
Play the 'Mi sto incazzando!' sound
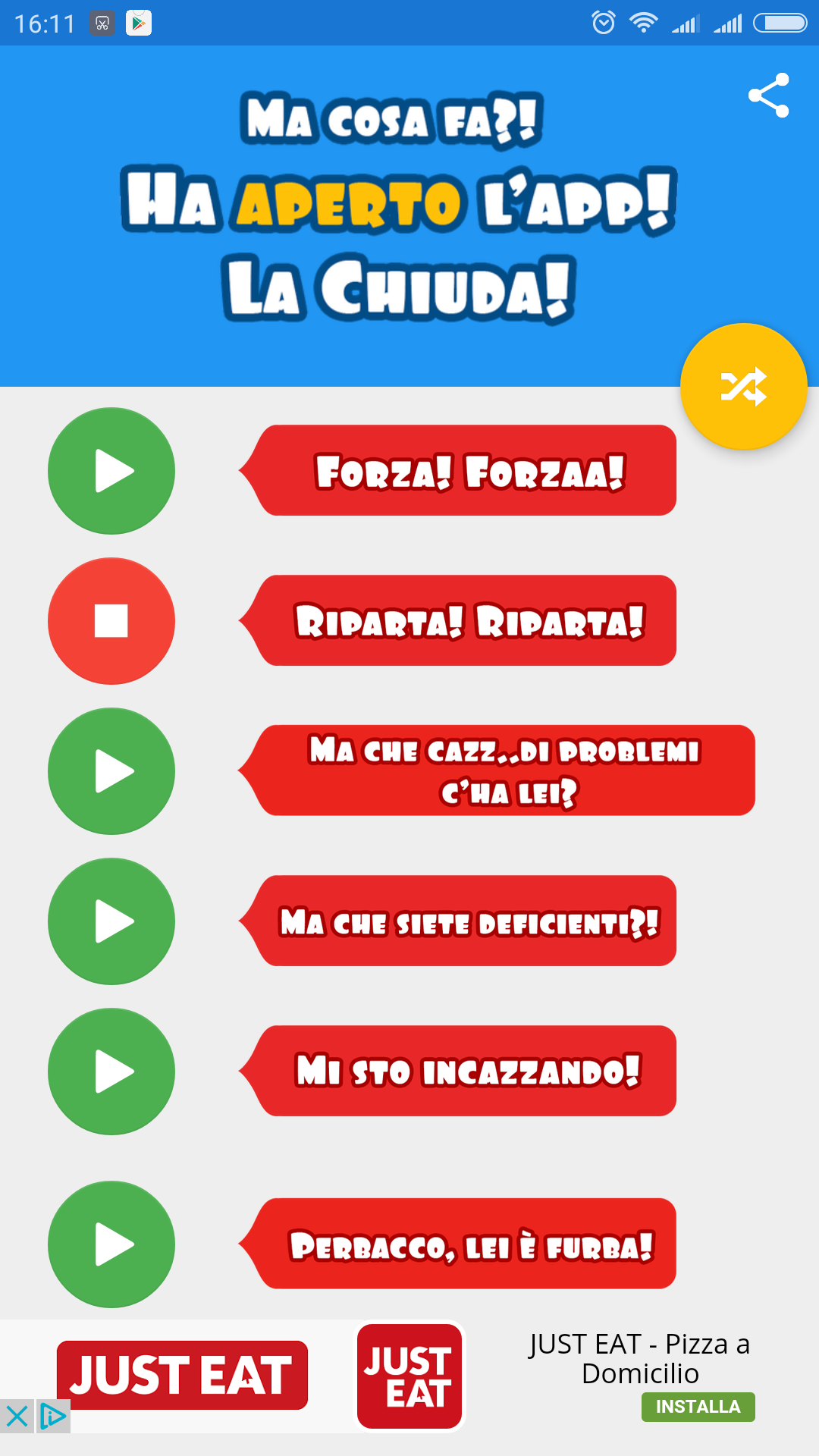[111, 1072]
